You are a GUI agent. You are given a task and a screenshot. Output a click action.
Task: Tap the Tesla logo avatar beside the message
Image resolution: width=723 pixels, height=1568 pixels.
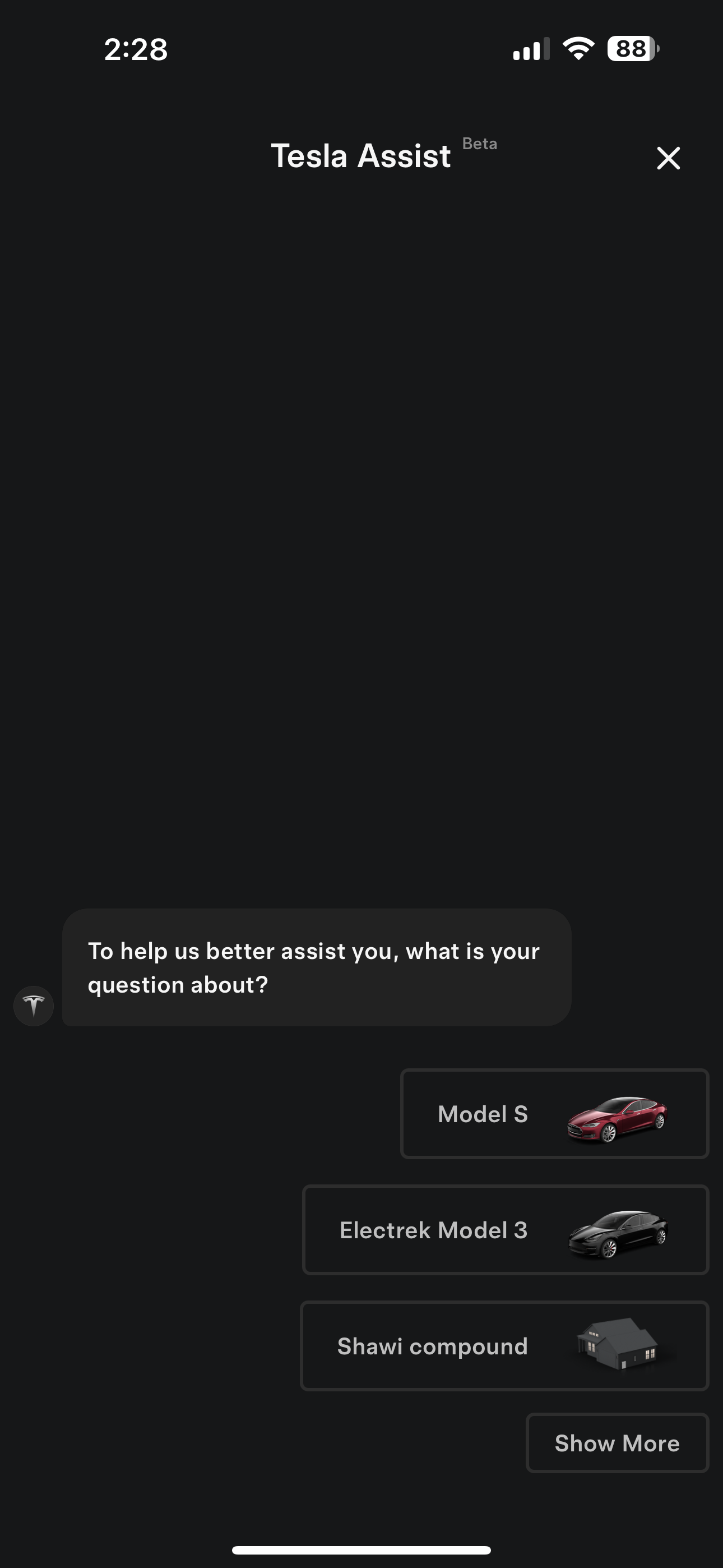tap(33, 1005)
